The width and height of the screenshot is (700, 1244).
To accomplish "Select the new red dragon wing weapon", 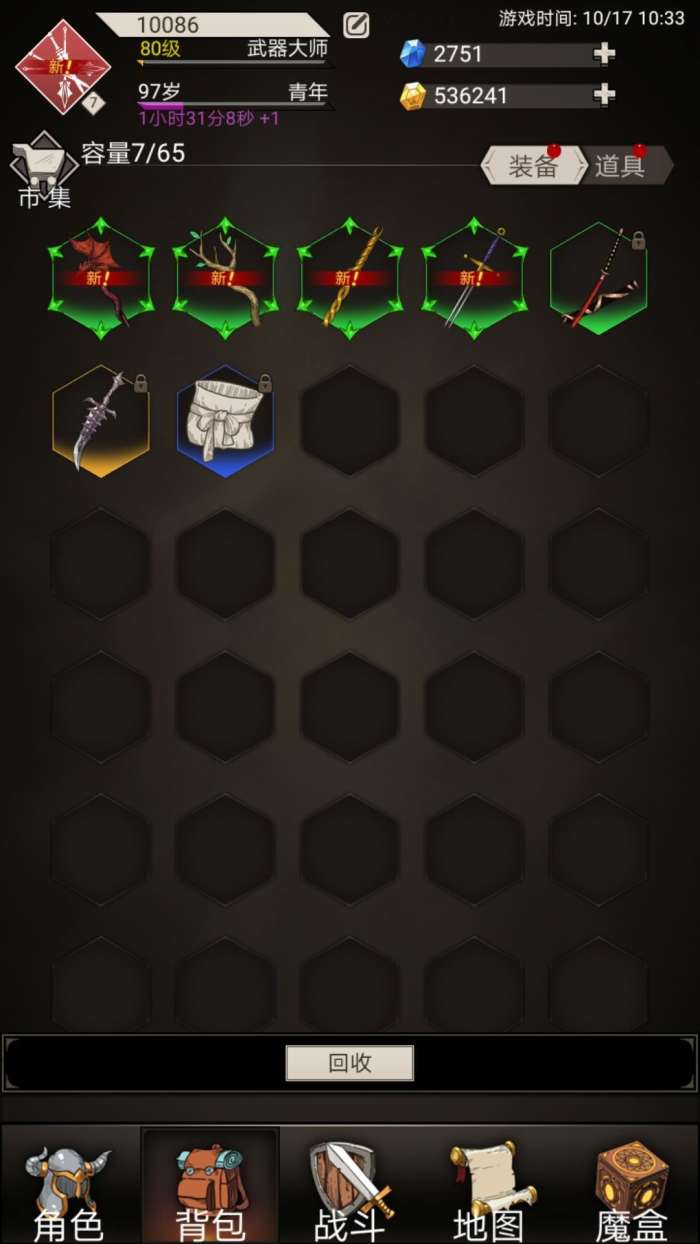I will click(101, 277).
